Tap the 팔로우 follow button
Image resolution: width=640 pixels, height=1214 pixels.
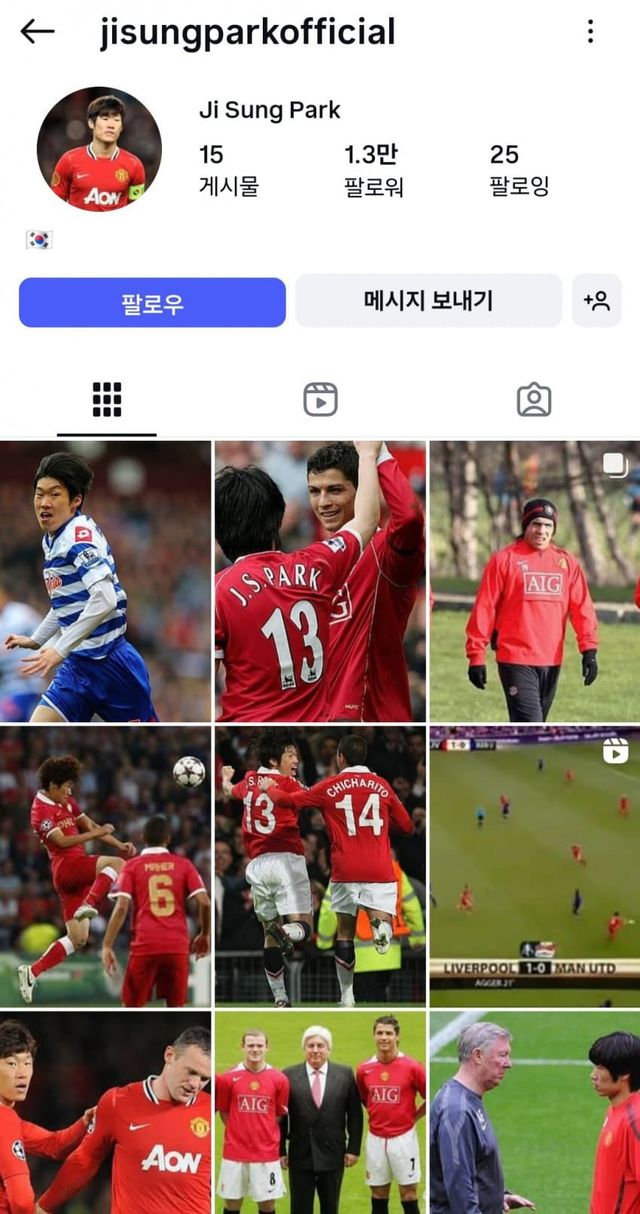point(152,302)
